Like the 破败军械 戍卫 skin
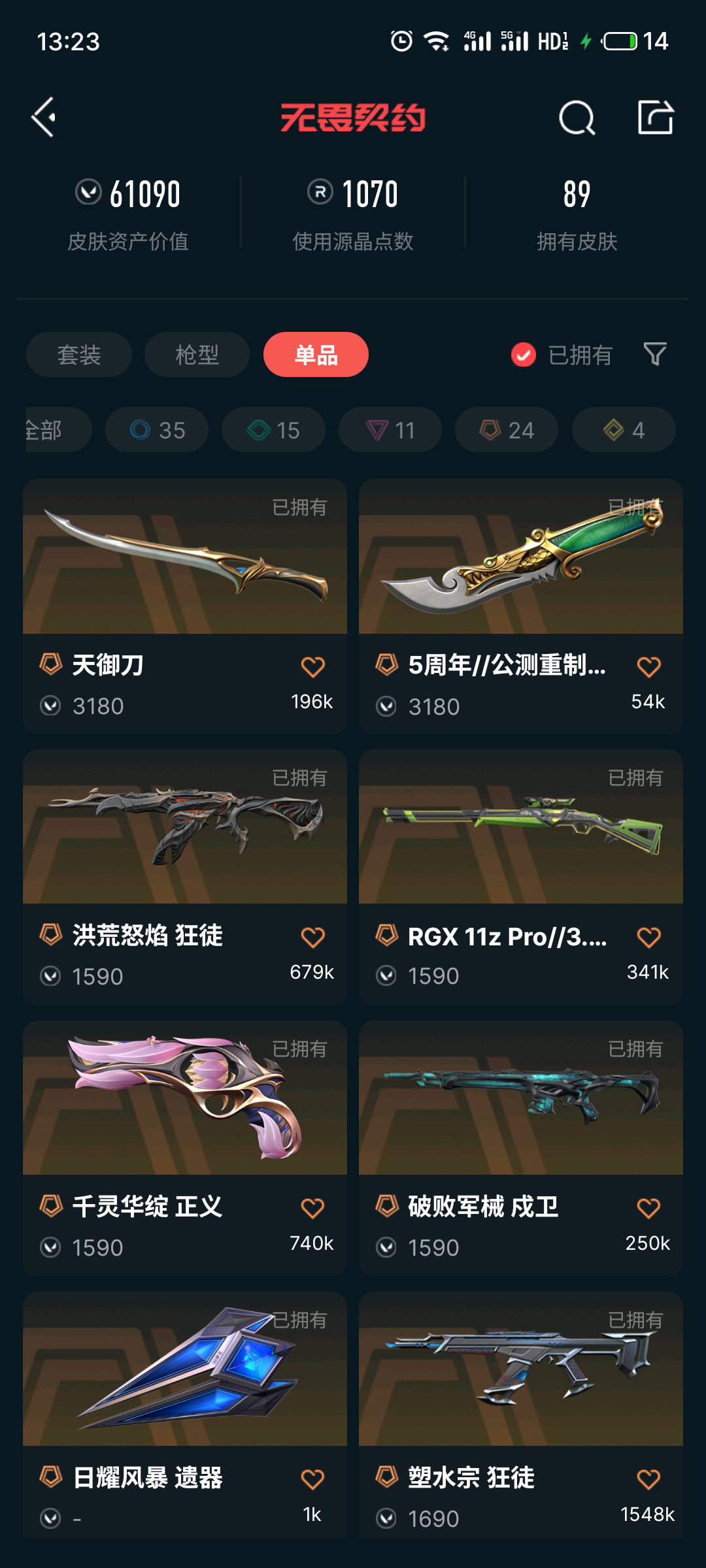The image size is (706, 1568). 648,1209
